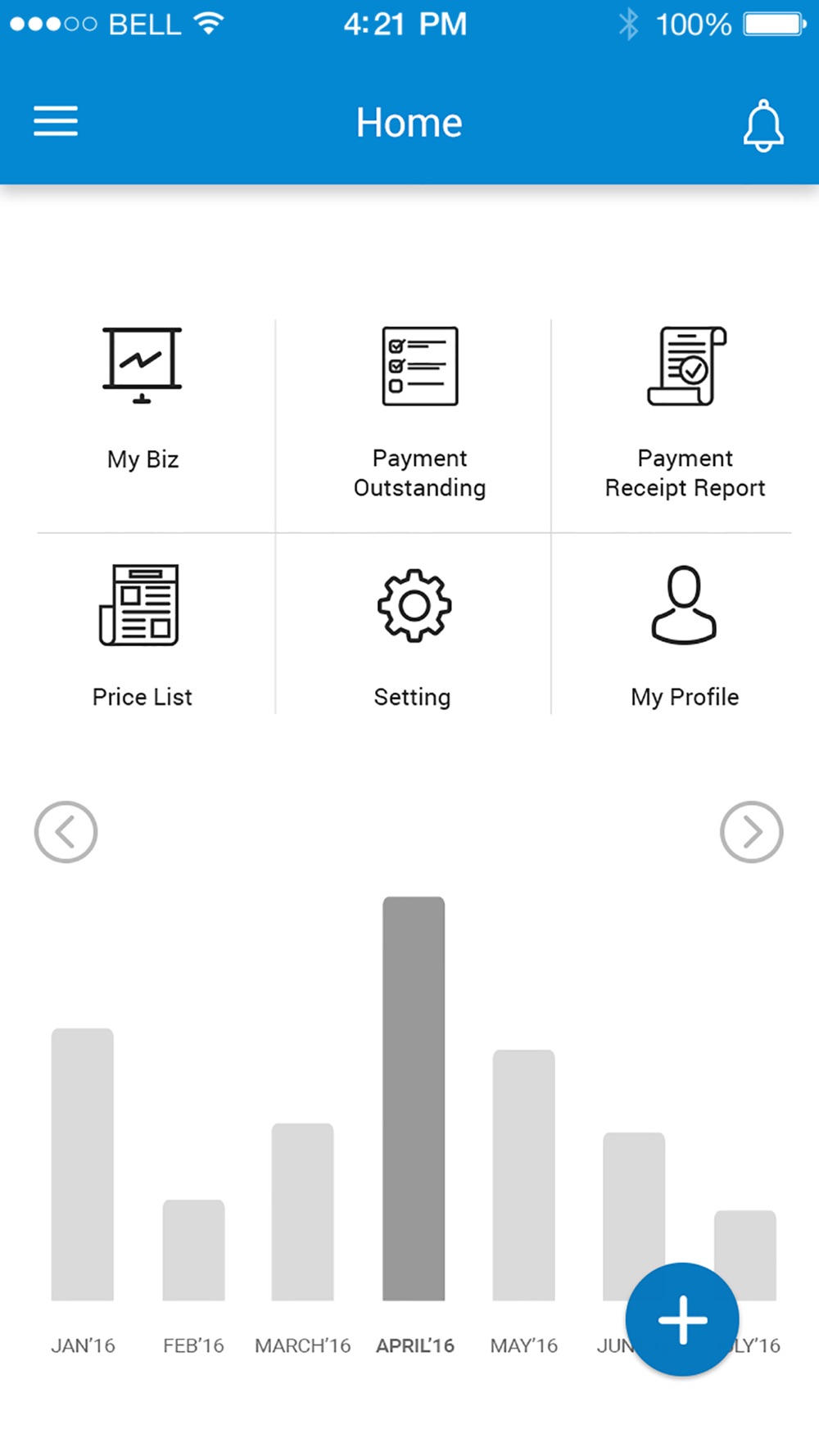Select the MARCH'16 bar
This screenshot has height=1456, width=819.
coord(302,1211)
